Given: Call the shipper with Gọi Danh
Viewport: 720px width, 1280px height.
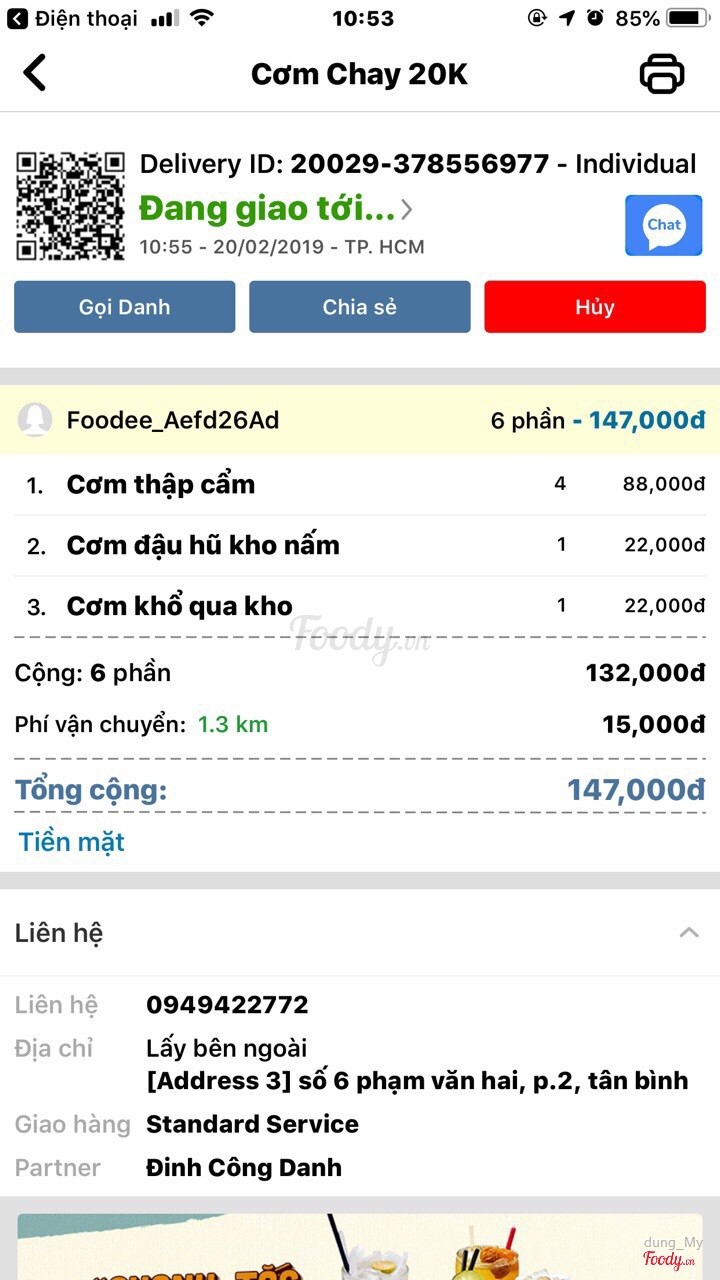Looking at the screenshot, I should pyautogui.click(x=125, y=307).
